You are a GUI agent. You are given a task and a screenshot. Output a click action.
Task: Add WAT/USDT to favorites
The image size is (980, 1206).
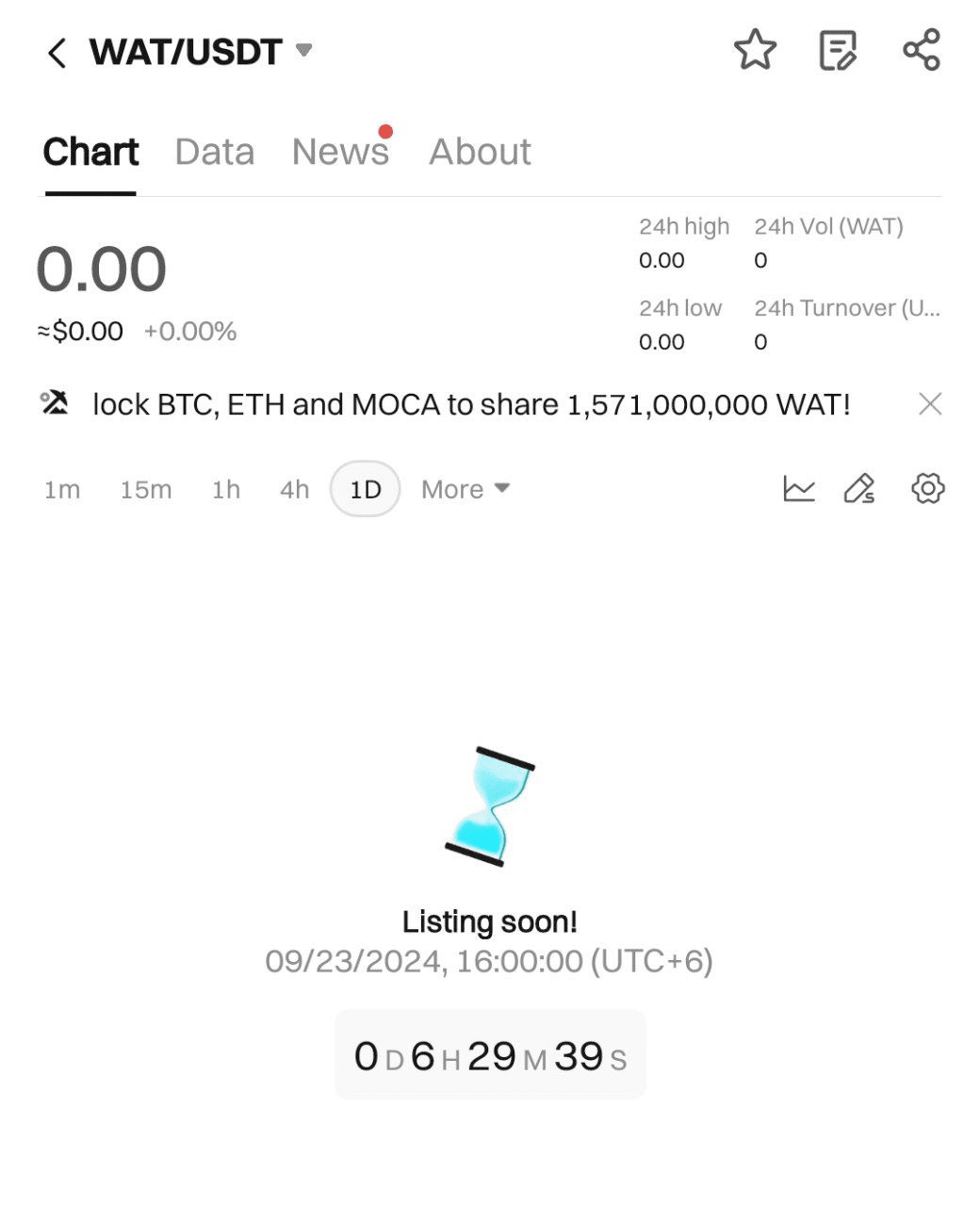click(x=755, y=50)
